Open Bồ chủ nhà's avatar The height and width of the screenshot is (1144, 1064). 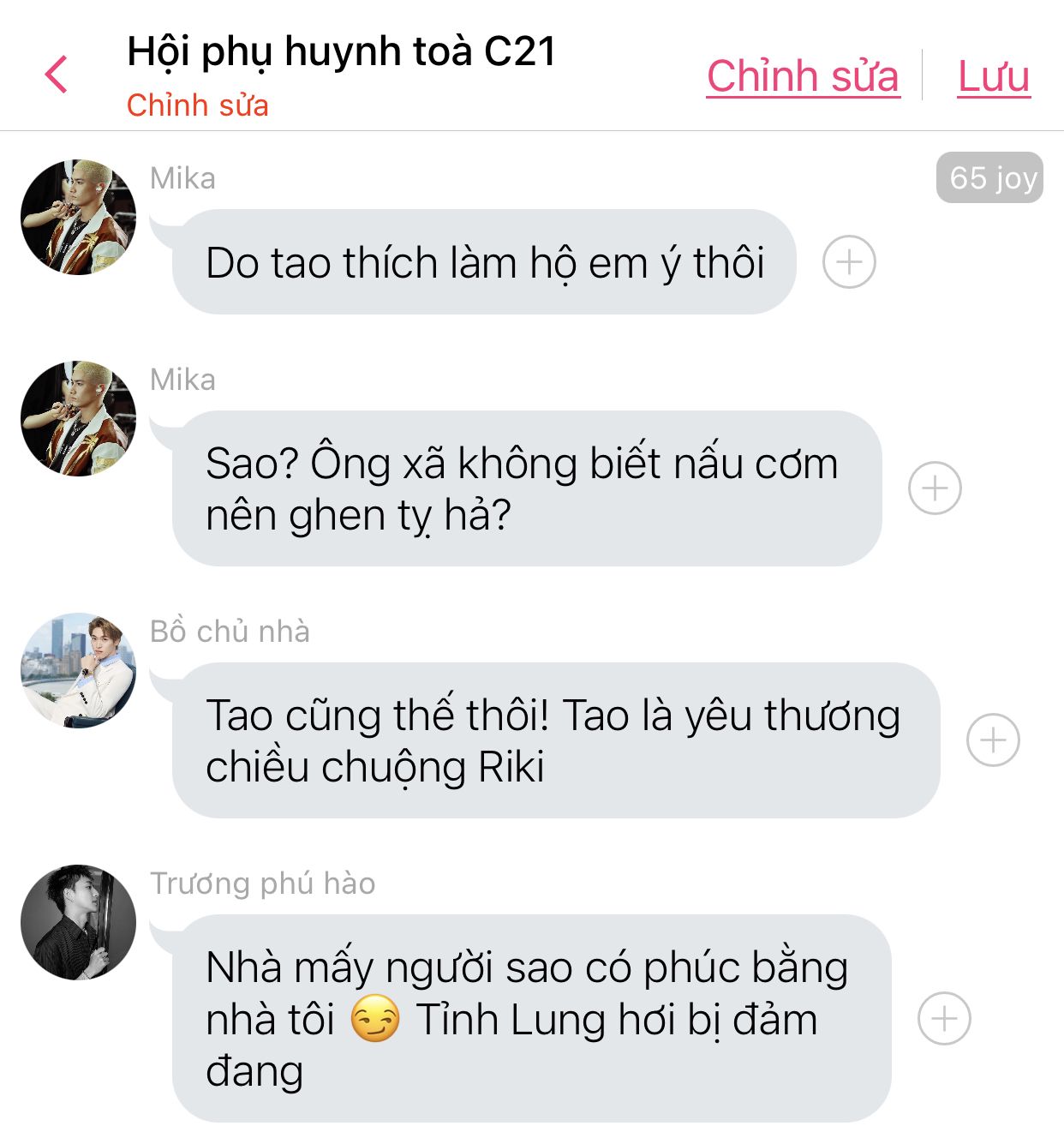point(78,671)
